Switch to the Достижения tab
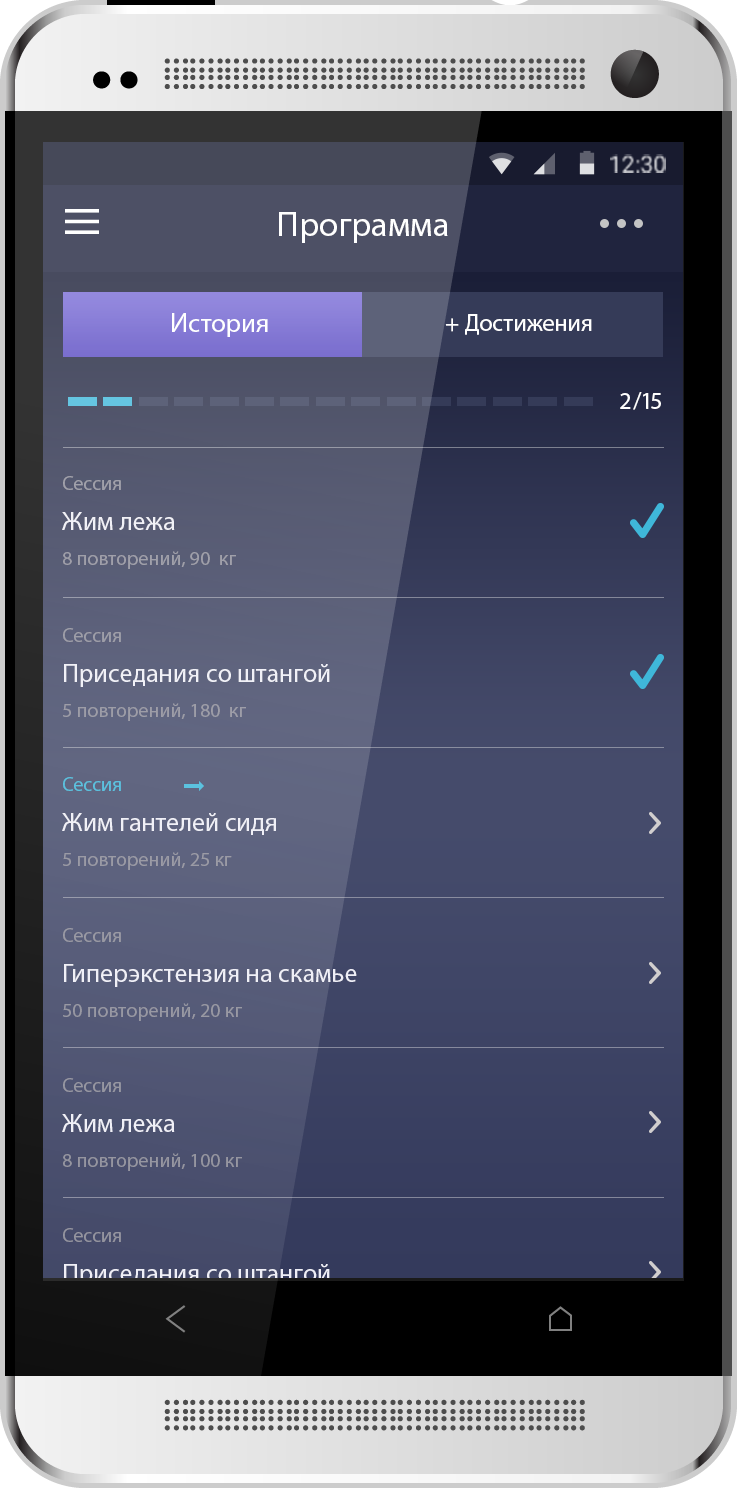 pyautogui.click(x=512, y=324)
